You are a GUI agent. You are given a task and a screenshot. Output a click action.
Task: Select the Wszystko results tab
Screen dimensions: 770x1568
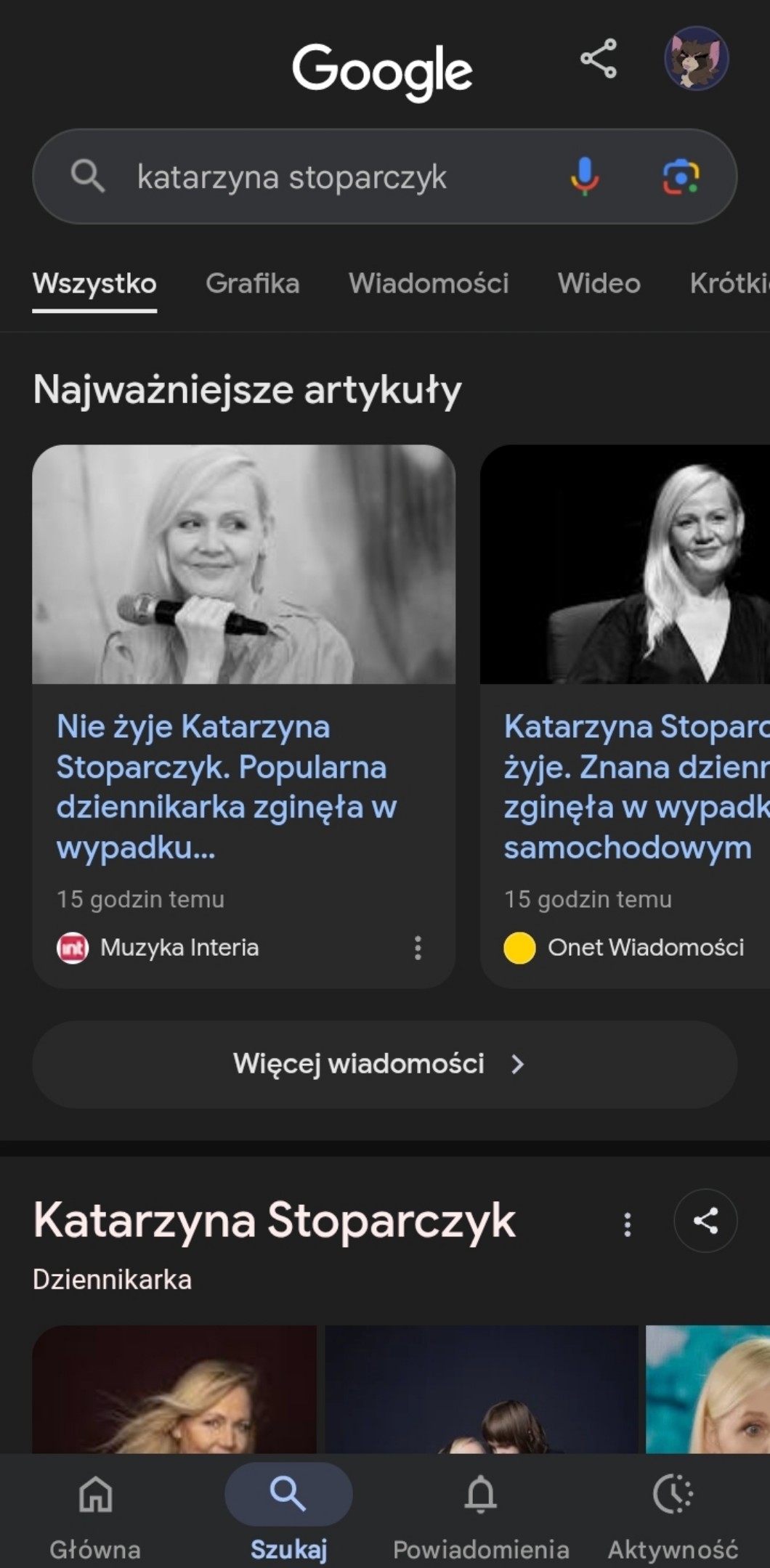[x=94, y=283]
